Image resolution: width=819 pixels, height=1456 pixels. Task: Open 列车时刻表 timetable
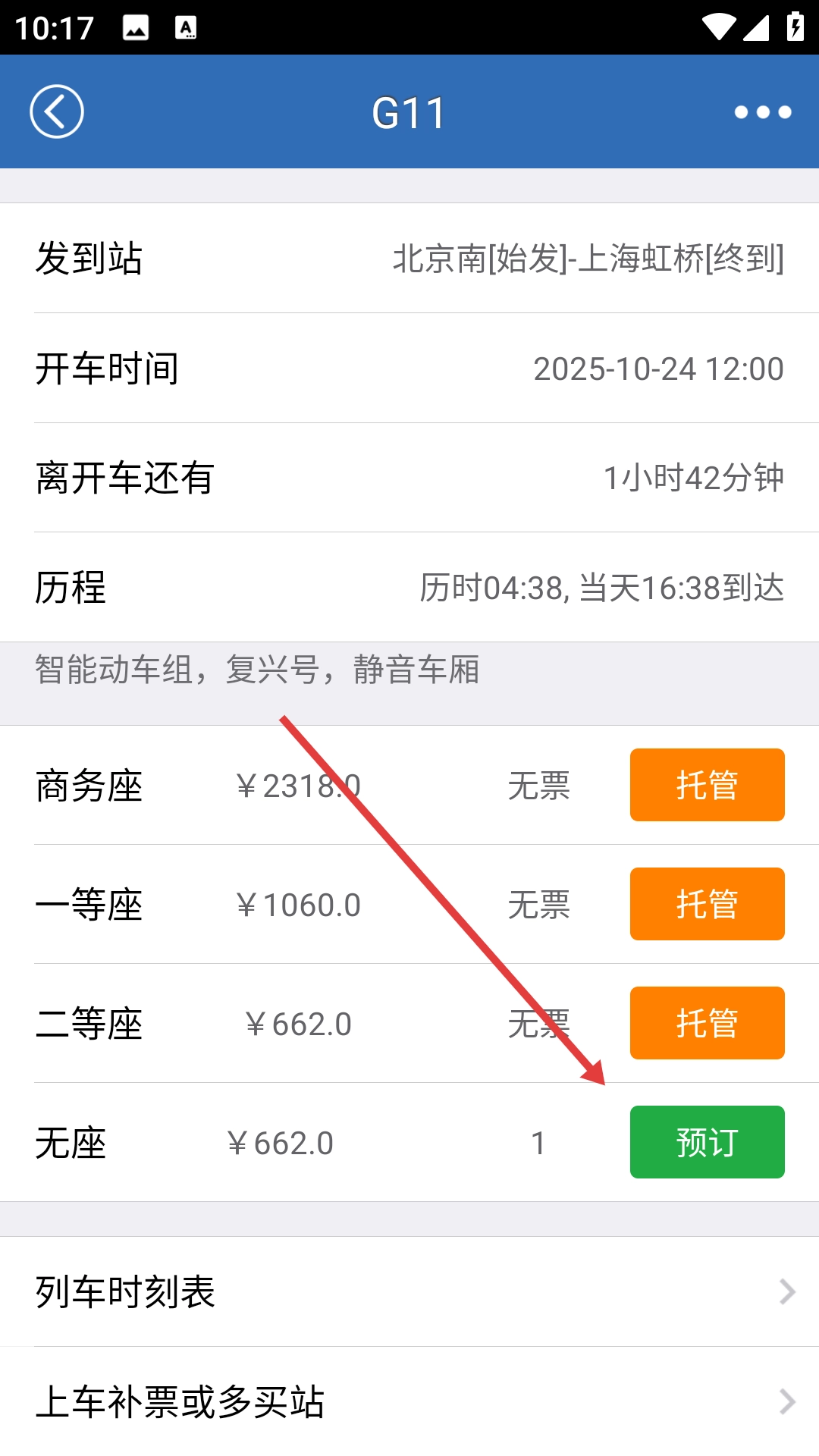tap(409, 1291)
